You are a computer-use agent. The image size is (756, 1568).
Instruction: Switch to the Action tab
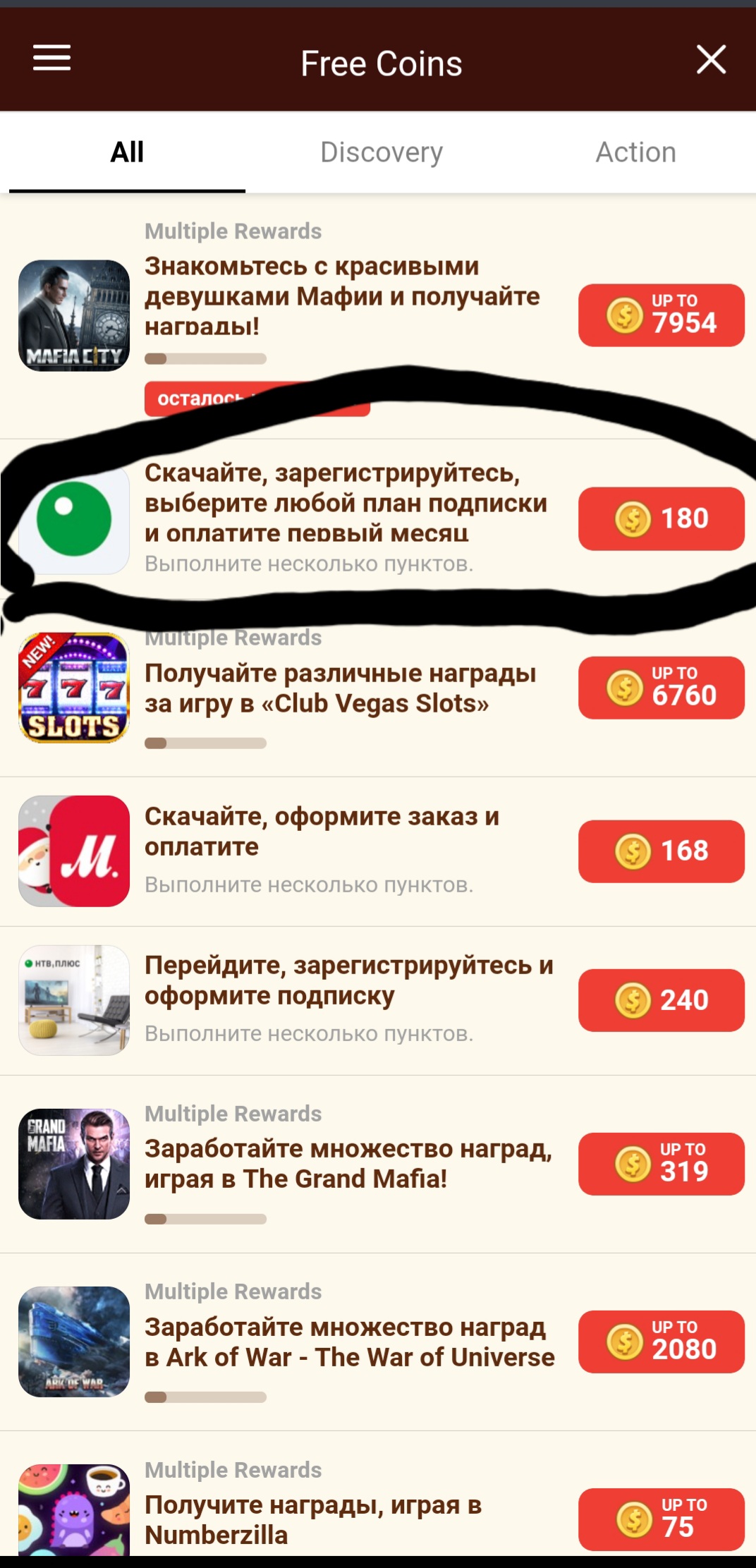pos(635,152)
